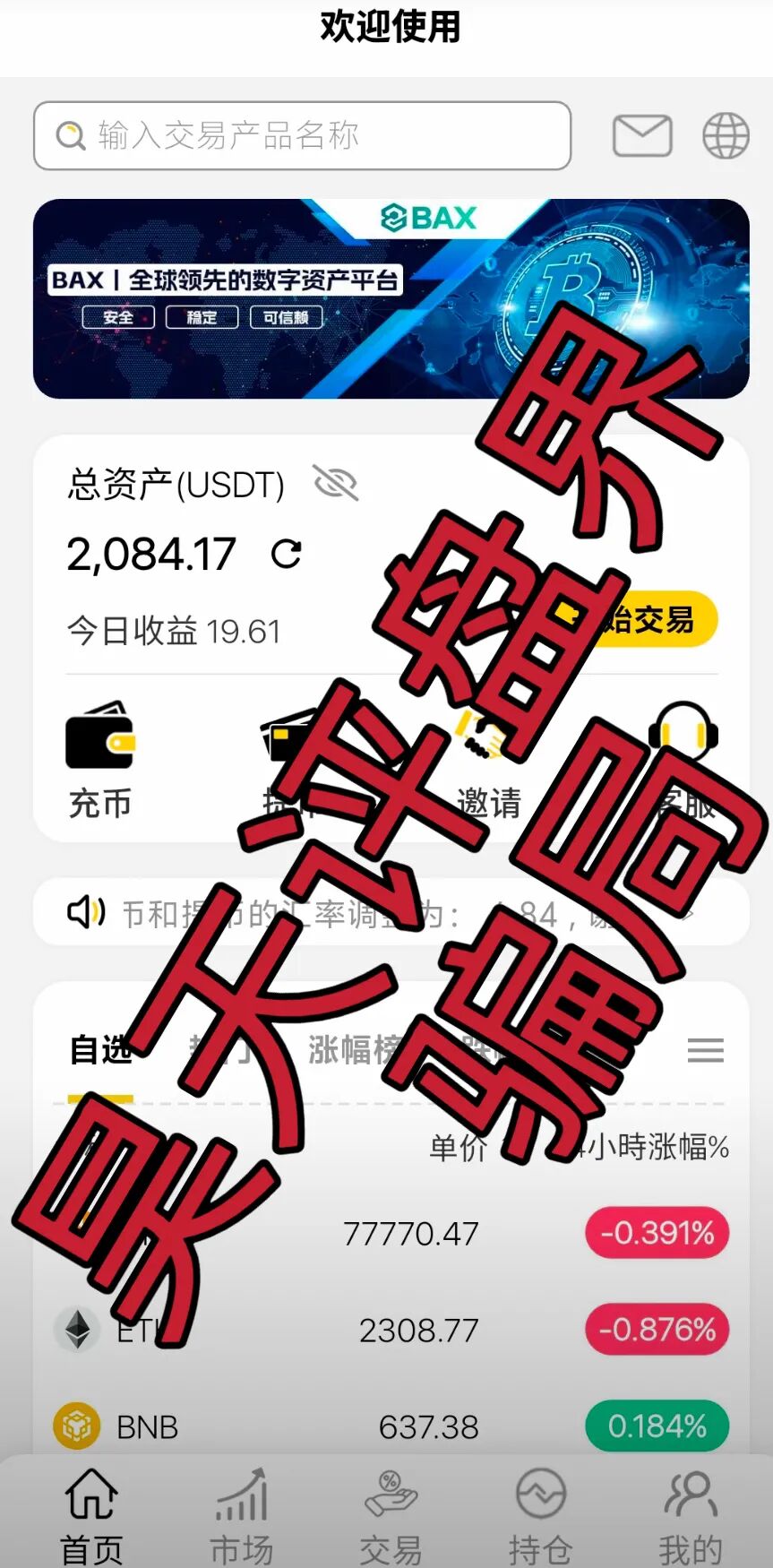Toggle asset balance visibility eye icon
This screenshot has width=773, height=1568.
pos(334,484)
